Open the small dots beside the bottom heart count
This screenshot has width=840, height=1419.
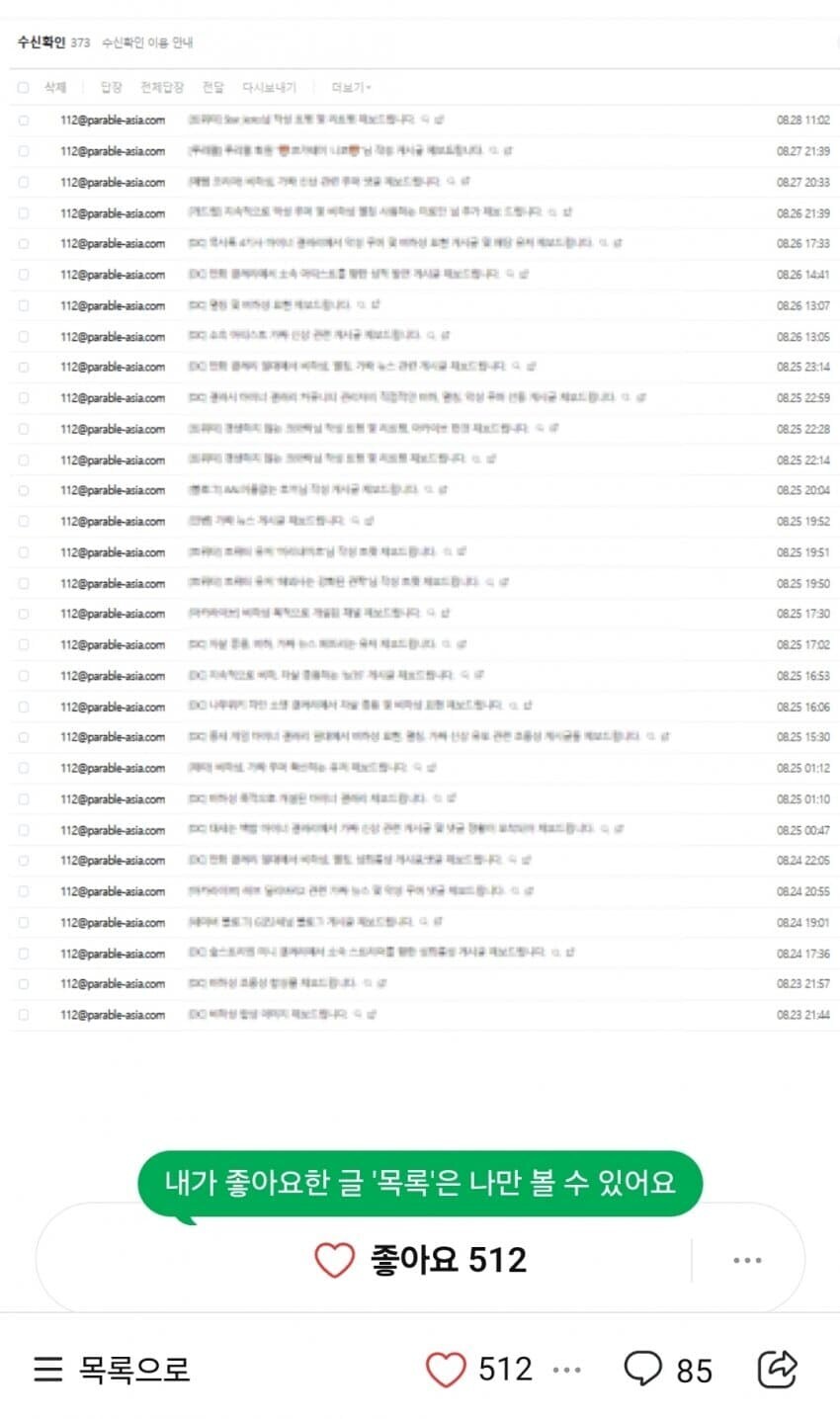click(x=567, y=1370)
